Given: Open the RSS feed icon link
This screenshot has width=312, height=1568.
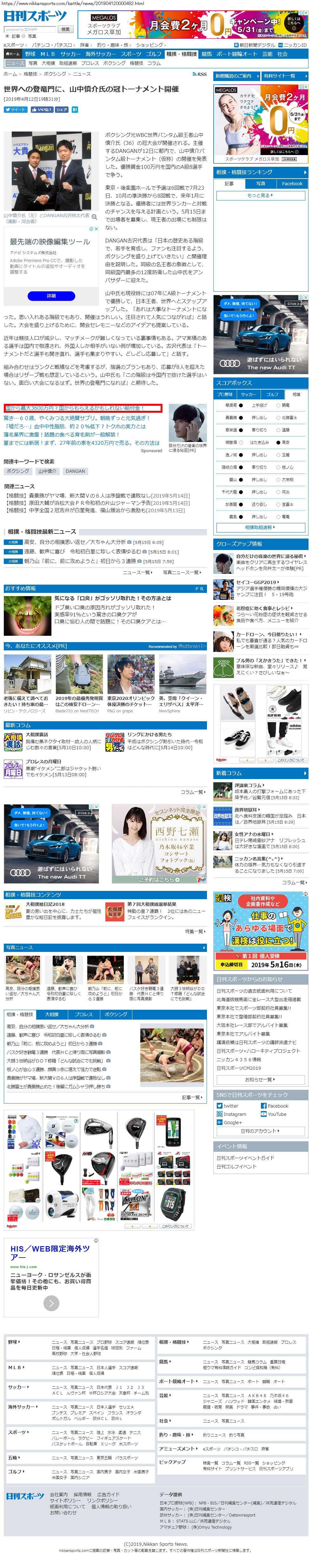Looking at the screenshot, I should tap(201, 74).
